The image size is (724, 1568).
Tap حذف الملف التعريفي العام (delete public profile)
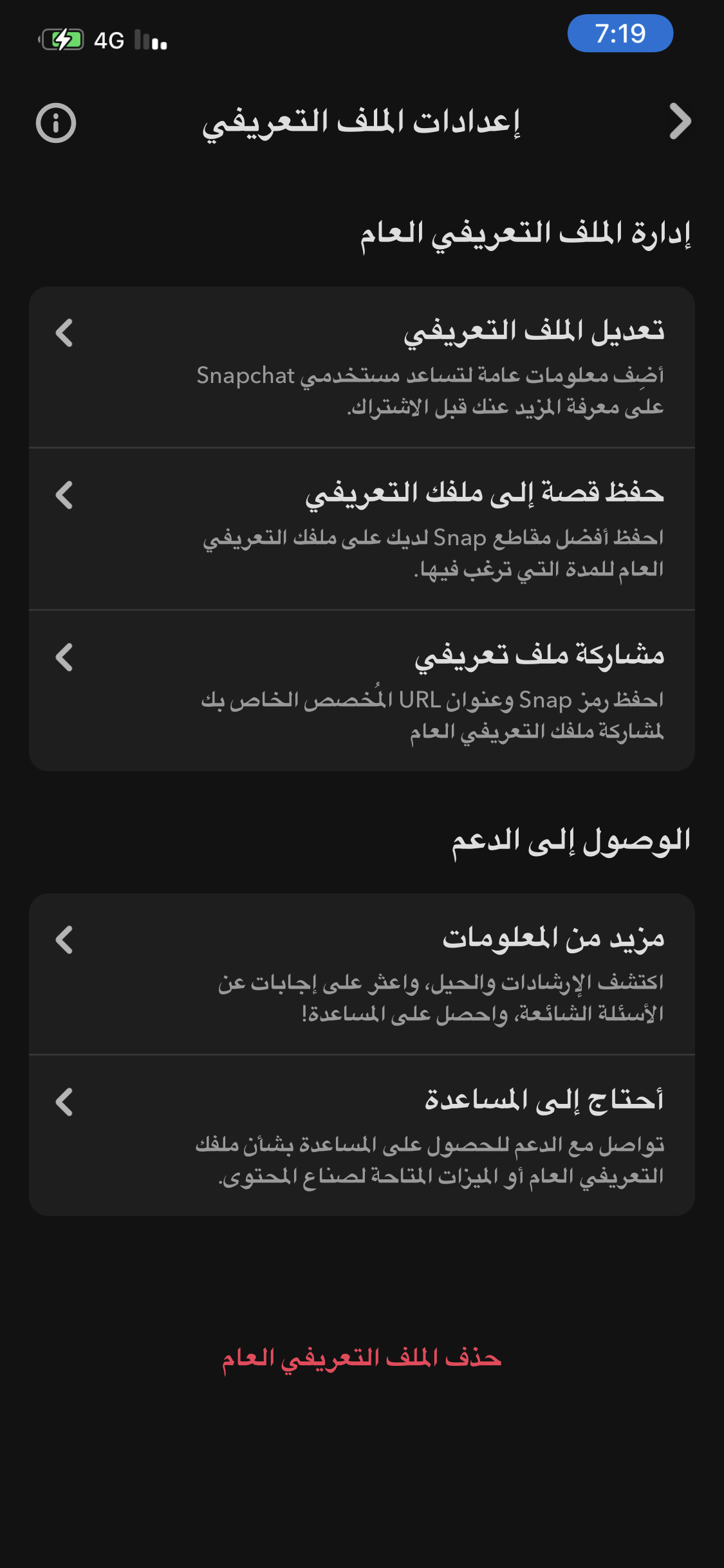tap(362, 1358)
